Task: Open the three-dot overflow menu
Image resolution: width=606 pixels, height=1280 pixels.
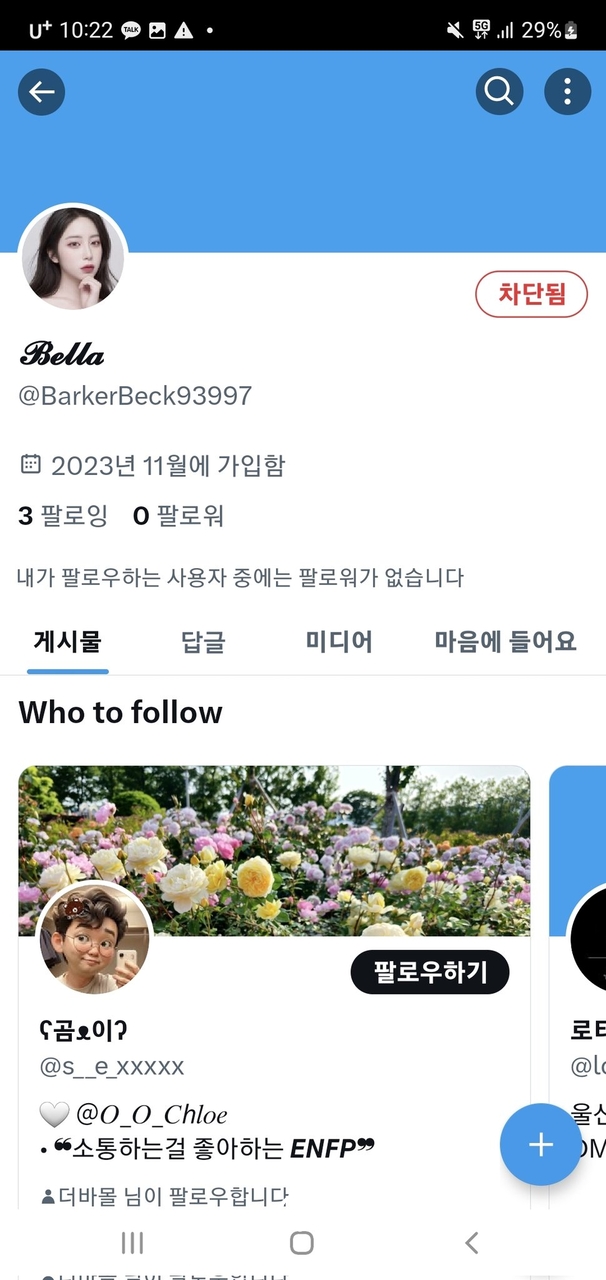Action: (x=567, y=92)
